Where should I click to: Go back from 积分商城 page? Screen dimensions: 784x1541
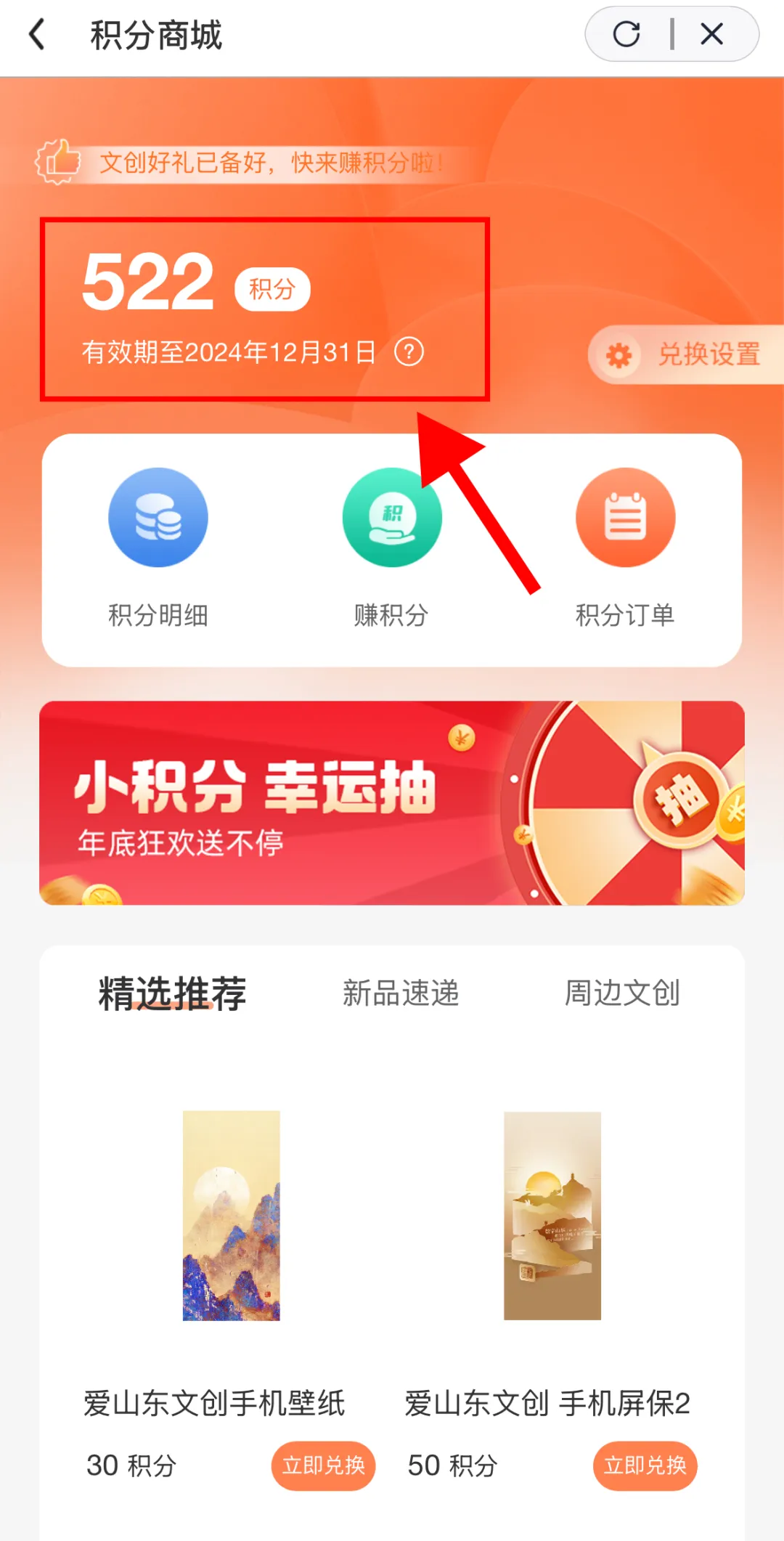[38, 35]
